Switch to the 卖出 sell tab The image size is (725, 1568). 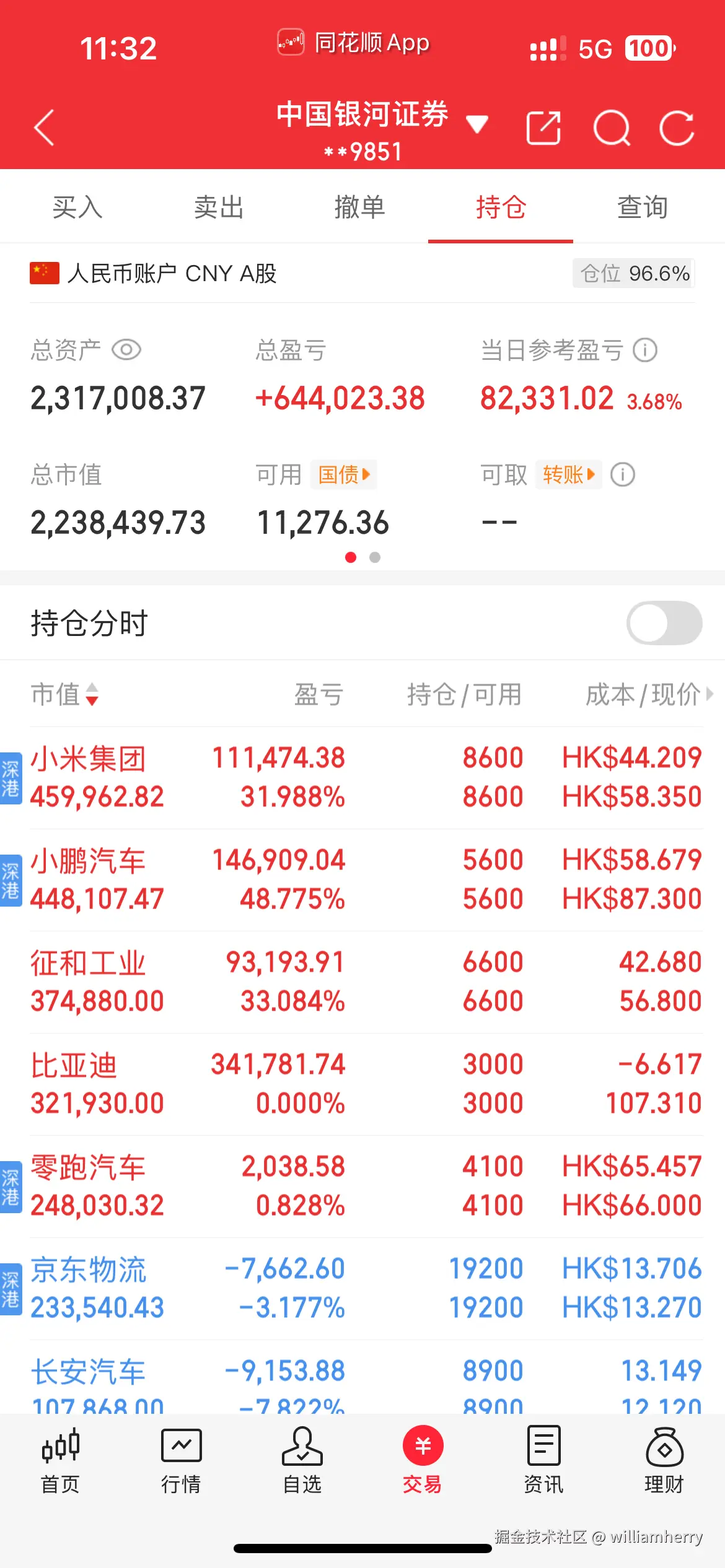click(218, 208)
